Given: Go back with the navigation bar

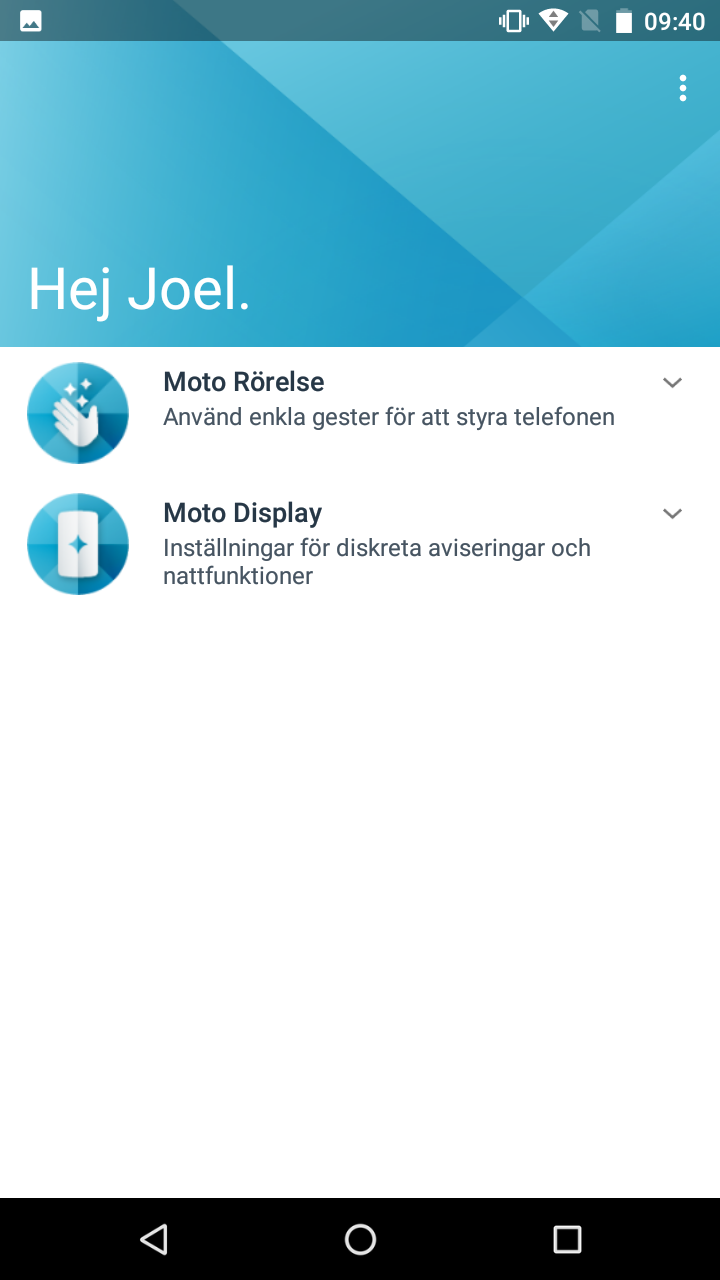Looking at the screenshot, I should [153, 1240].
